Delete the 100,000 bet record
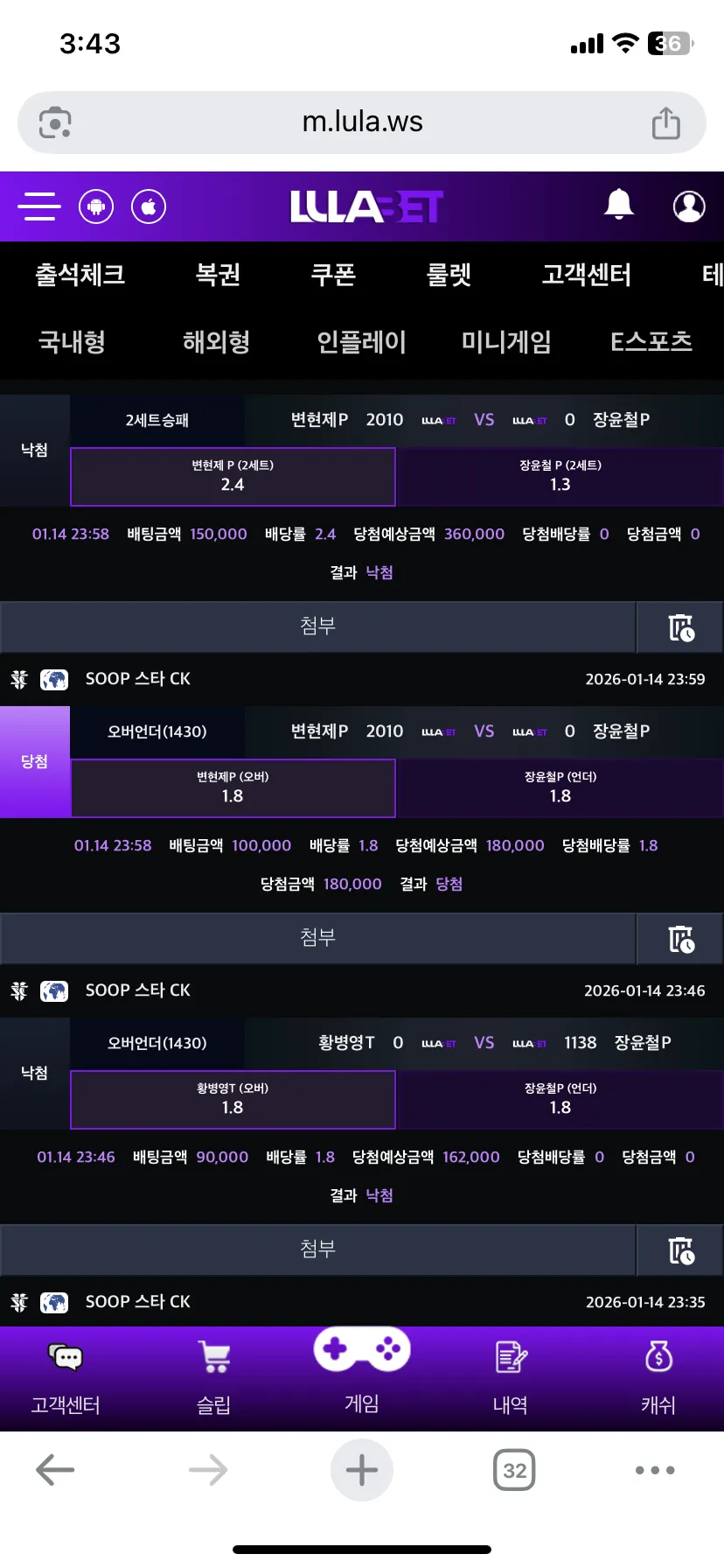Screen dimensions: 724x1568 (680, 938)
